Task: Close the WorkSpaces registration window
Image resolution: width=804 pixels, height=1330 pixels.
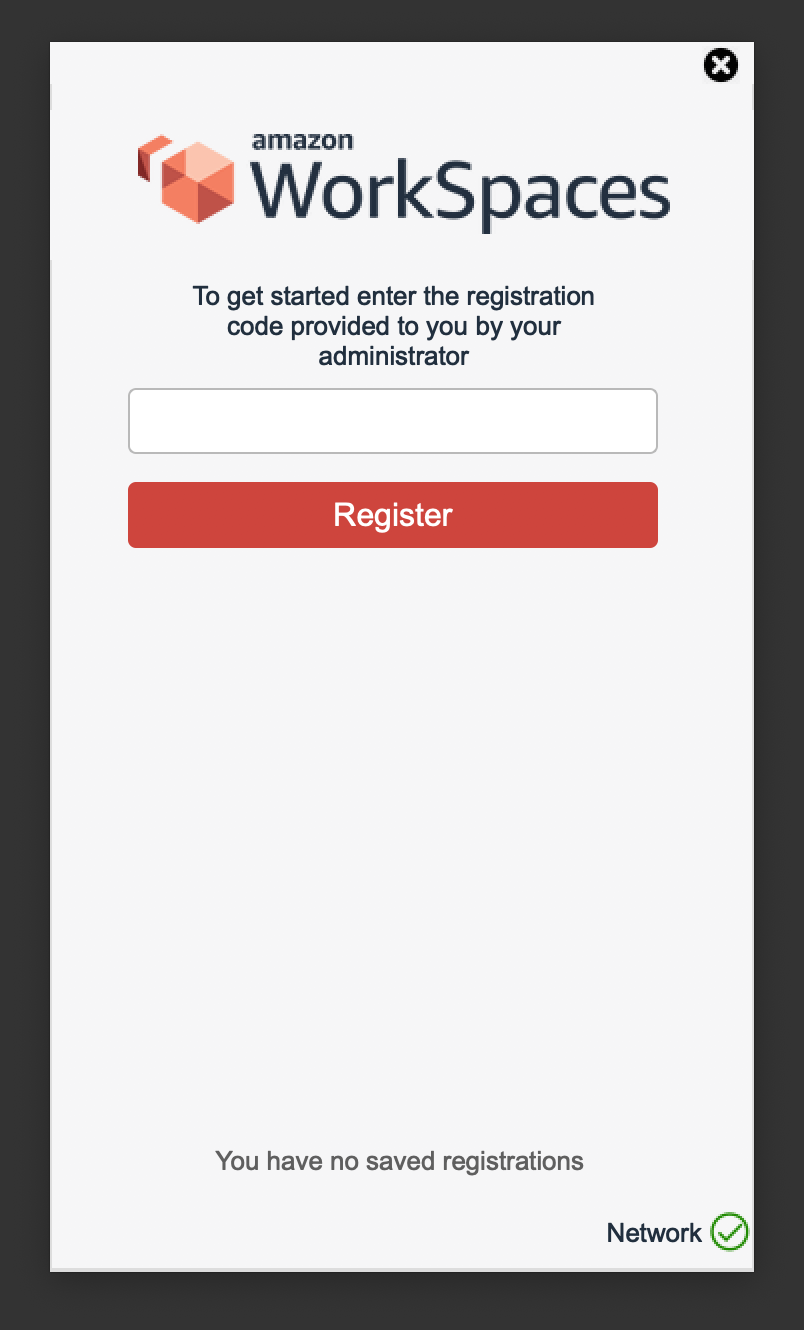Action: tap(720, 66)
